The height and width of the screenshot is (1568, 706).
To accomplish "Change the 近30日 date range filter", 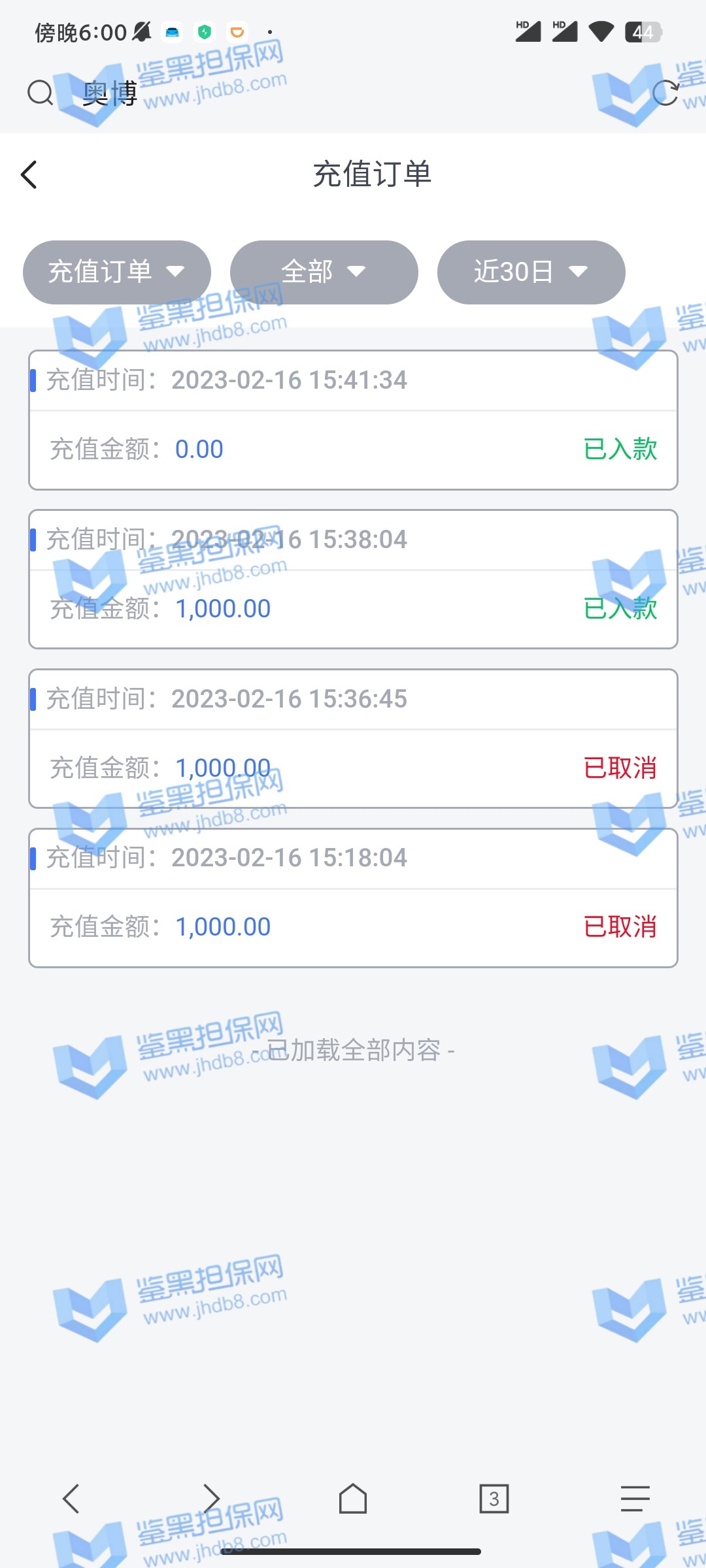I will pos(531,272).
